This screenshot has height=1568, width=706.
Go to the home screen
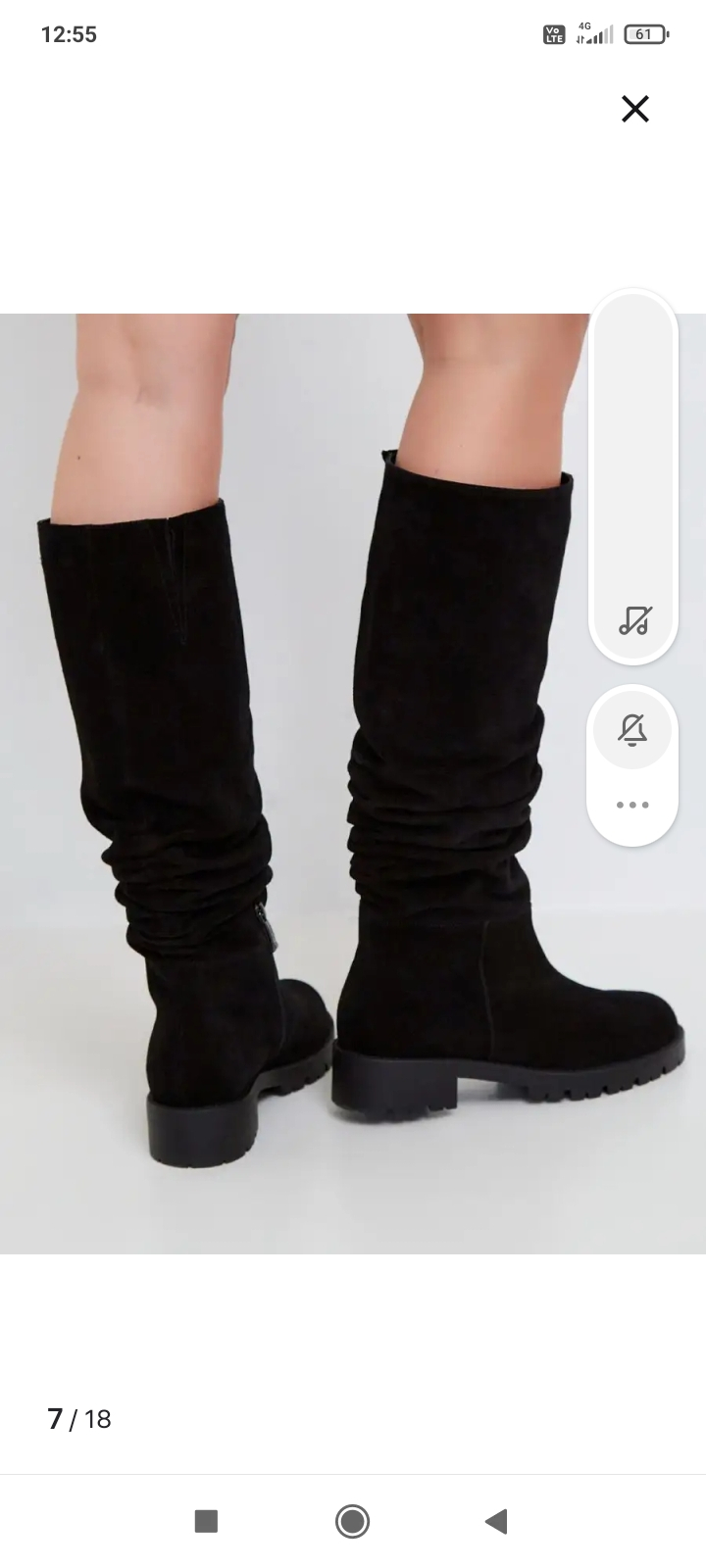click(x=352, y=1521)
